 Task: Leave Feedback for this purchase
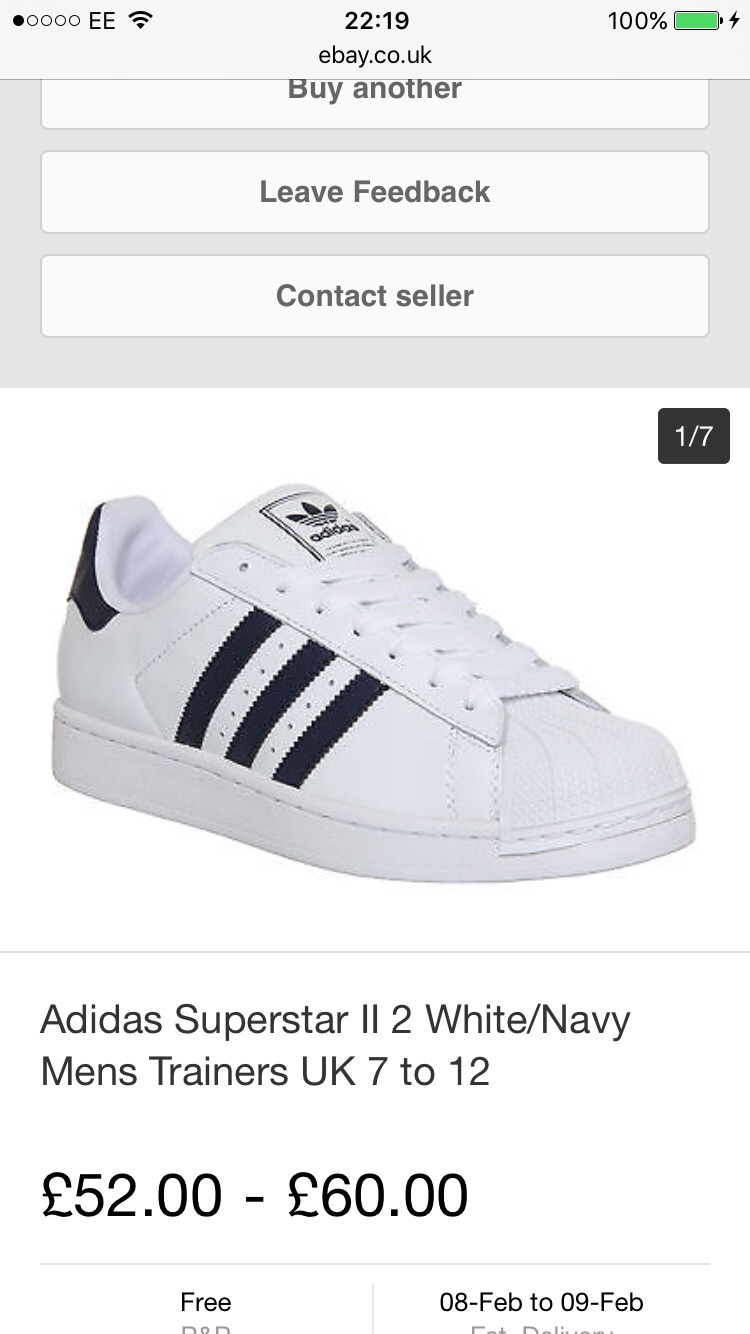[374, 192]
